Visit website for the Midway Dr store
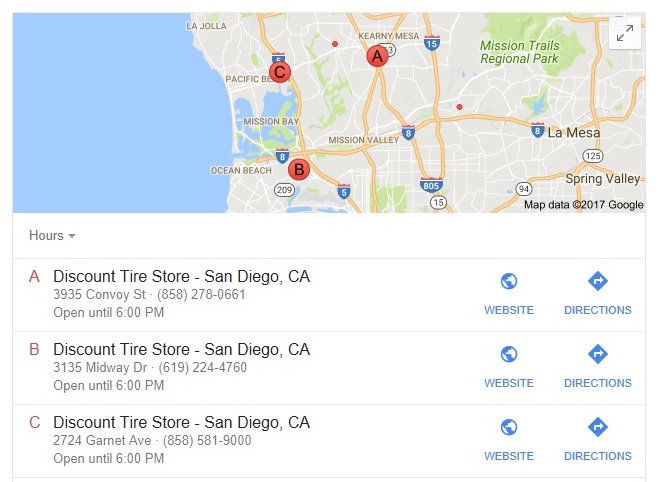 click(508, 366)
